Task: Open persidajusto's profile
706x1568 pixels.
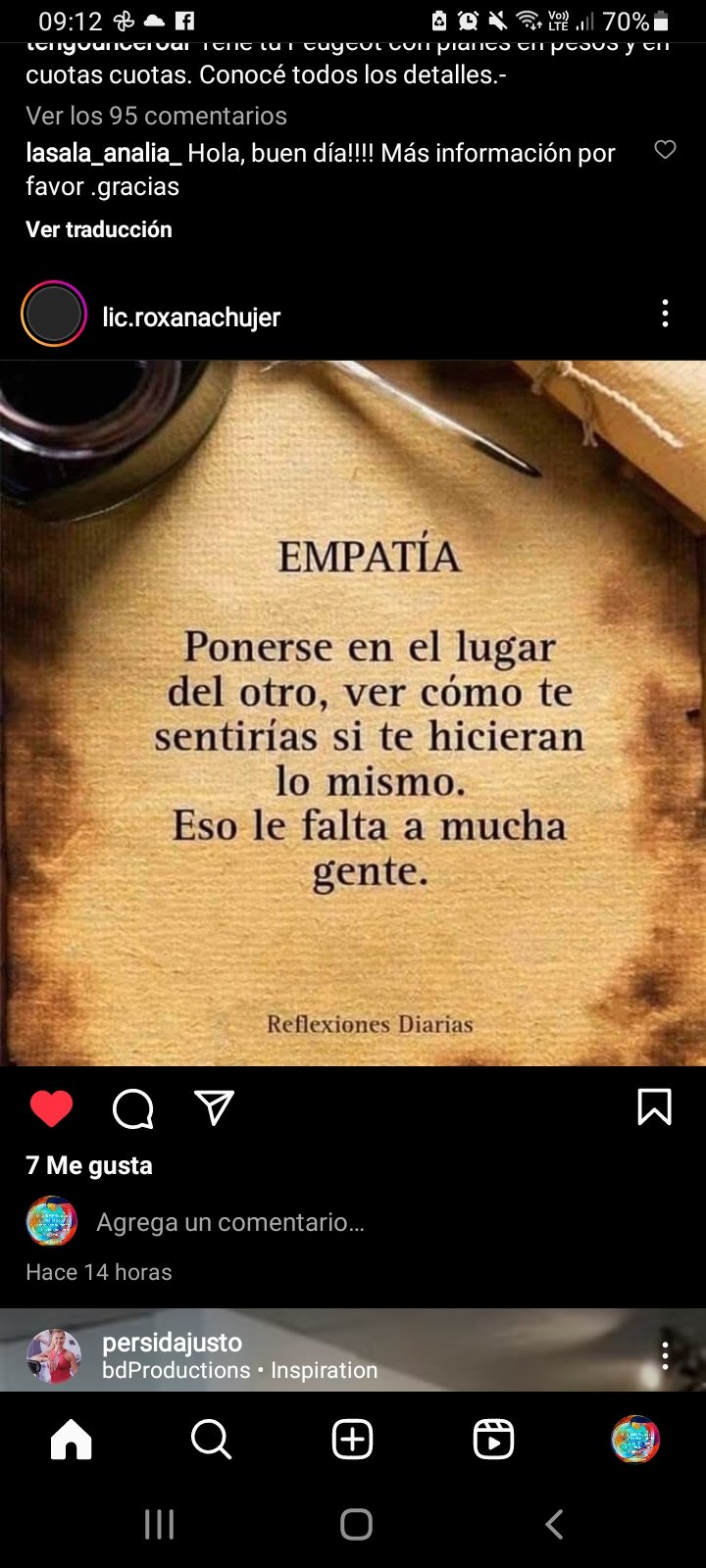Action: click(x=172, y=1343)
